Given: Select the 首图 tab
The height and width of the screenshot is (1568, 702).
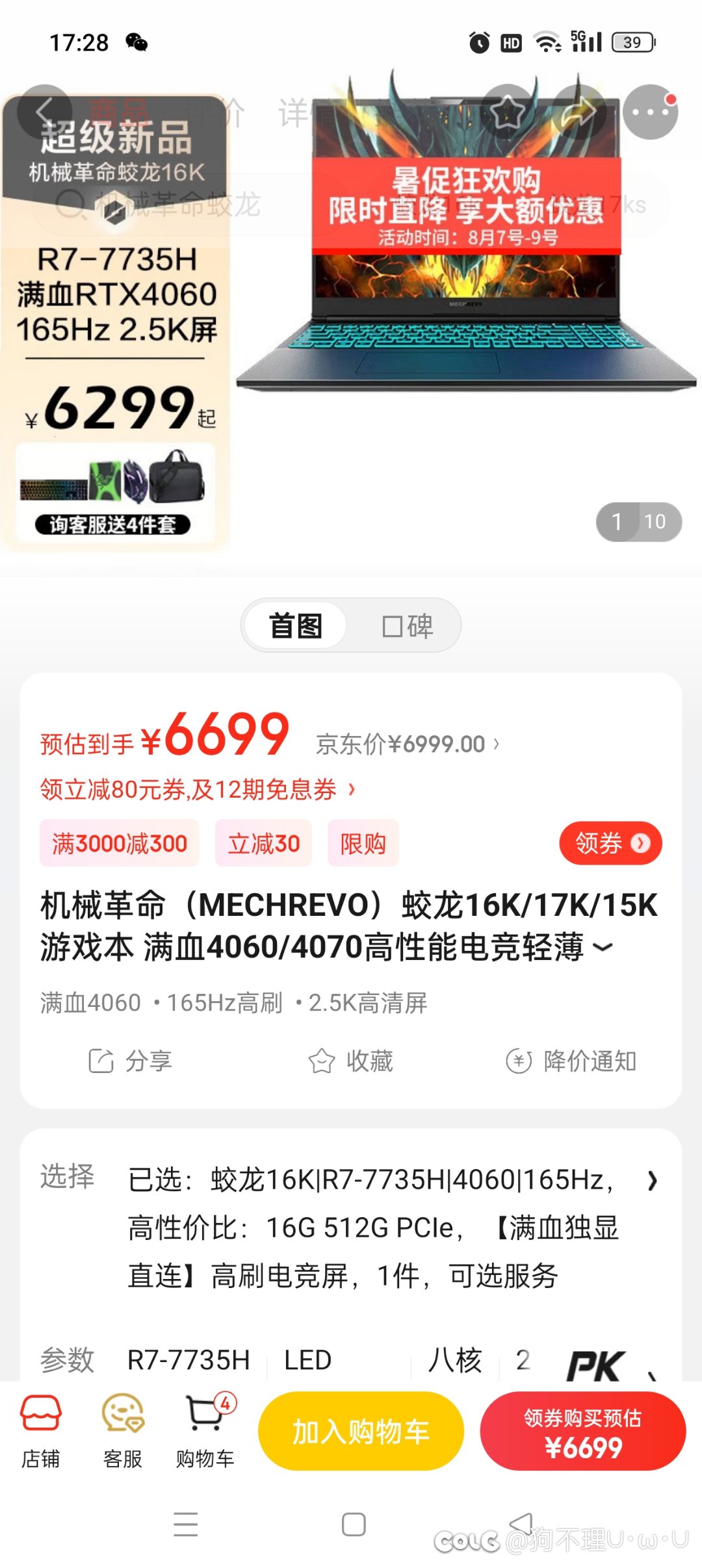Looking at the screenshot, I should click(x=296, y=626).
